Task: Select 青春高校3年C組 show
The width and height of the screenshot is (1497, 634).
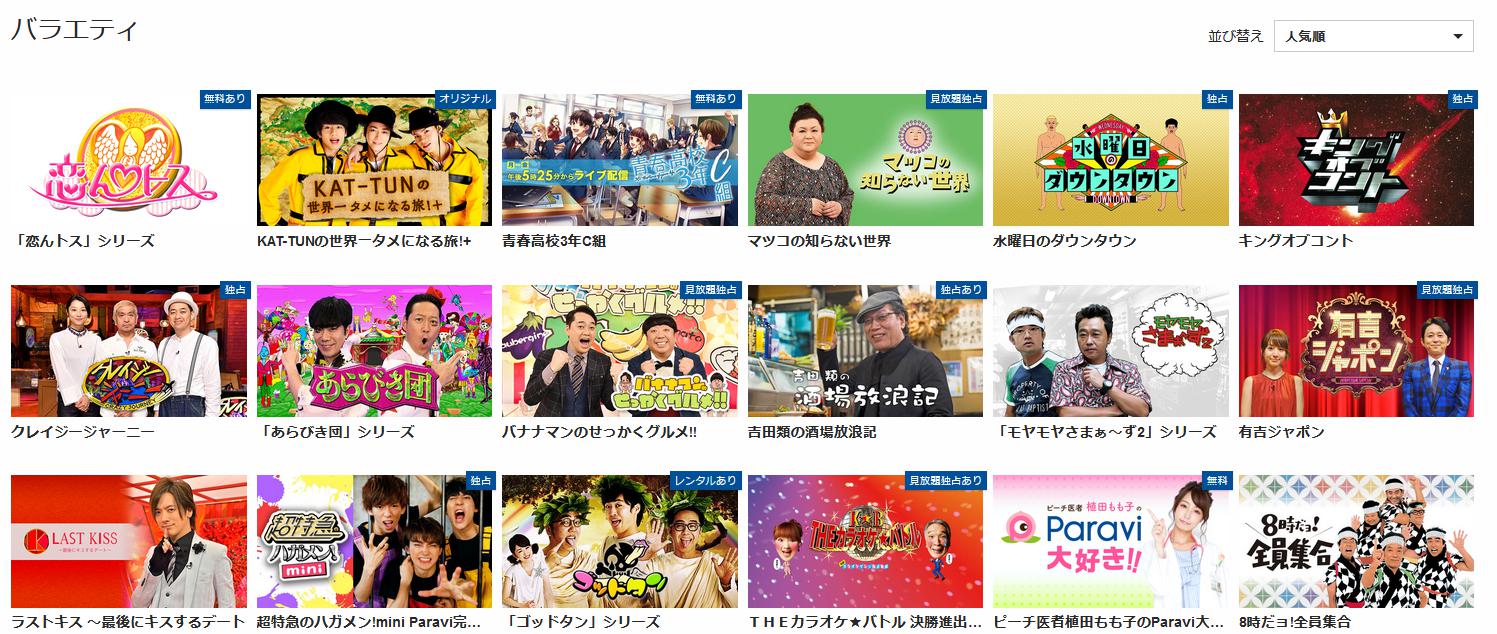Action: tap(620, 160)
